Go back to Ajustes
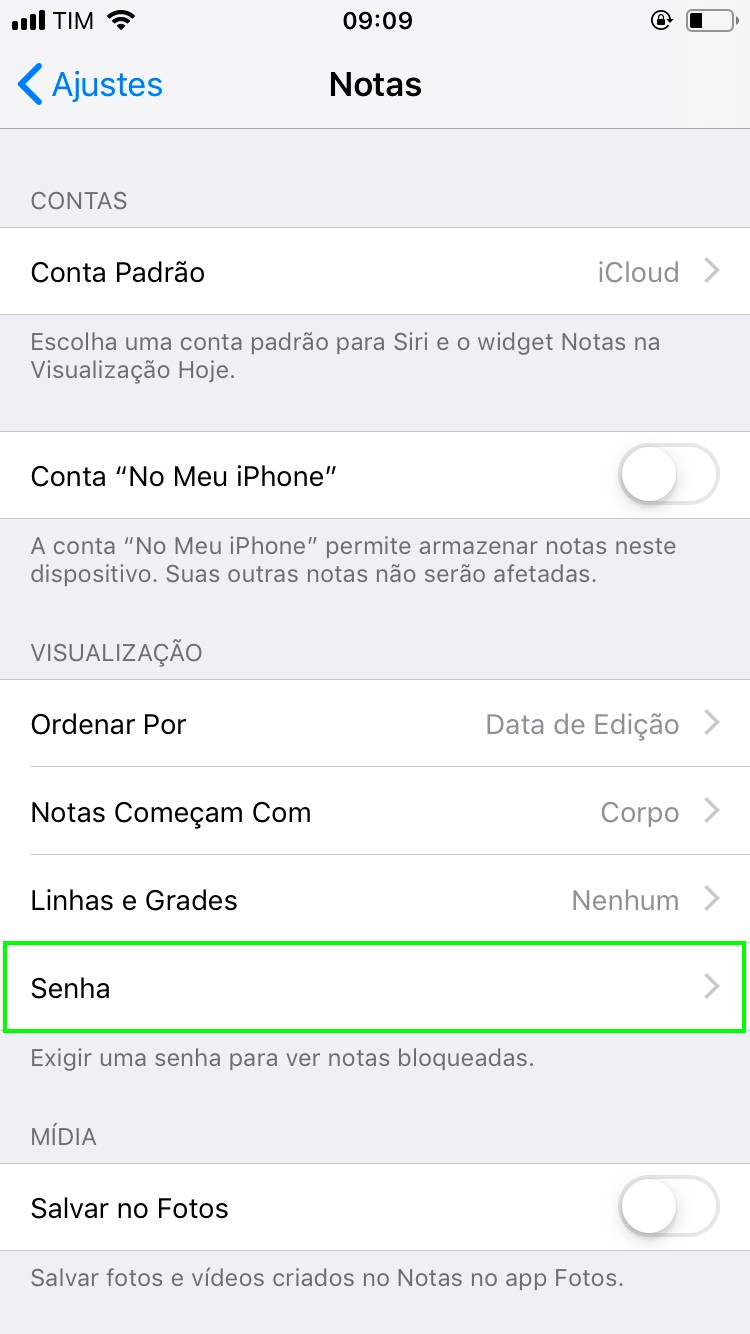The height and width of the screenshot is (1334, 750). click(90, 85)
